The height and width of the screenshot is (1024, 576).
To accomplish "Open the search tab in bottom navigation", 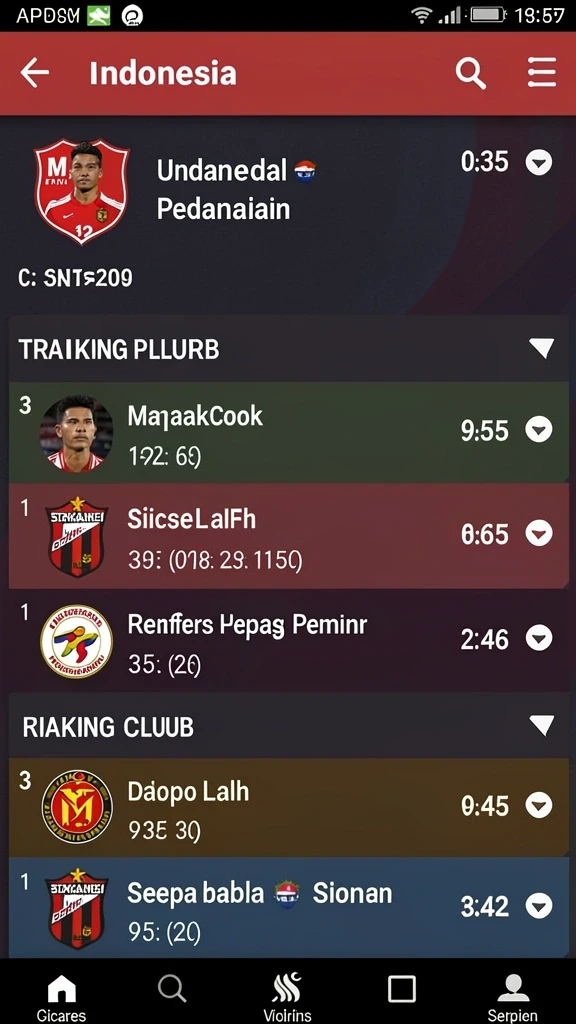I will tap(172, 989).
